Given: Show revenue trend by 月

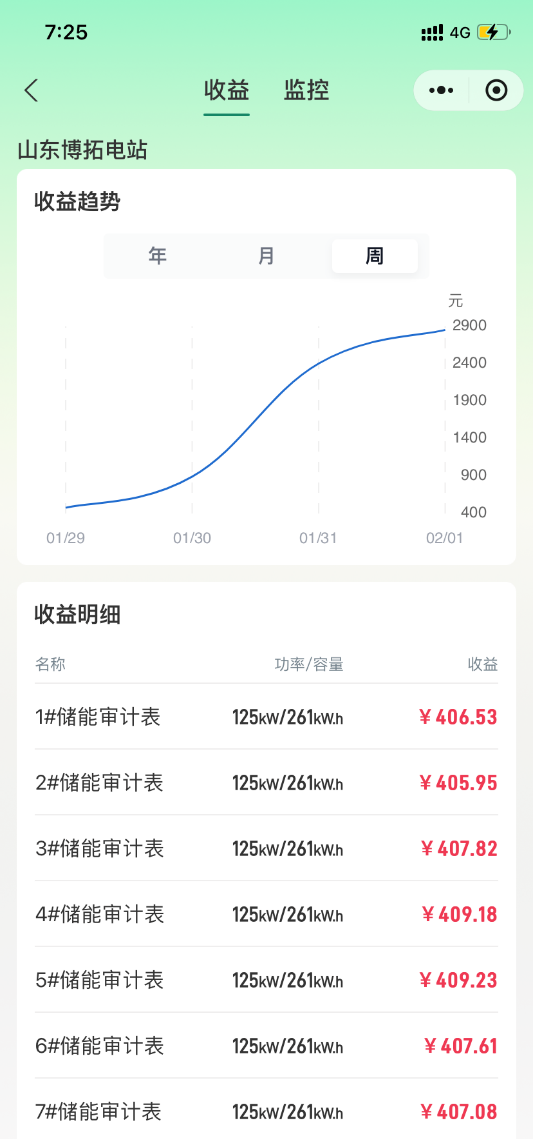Looking at the screenshot, I should [266, 256].
